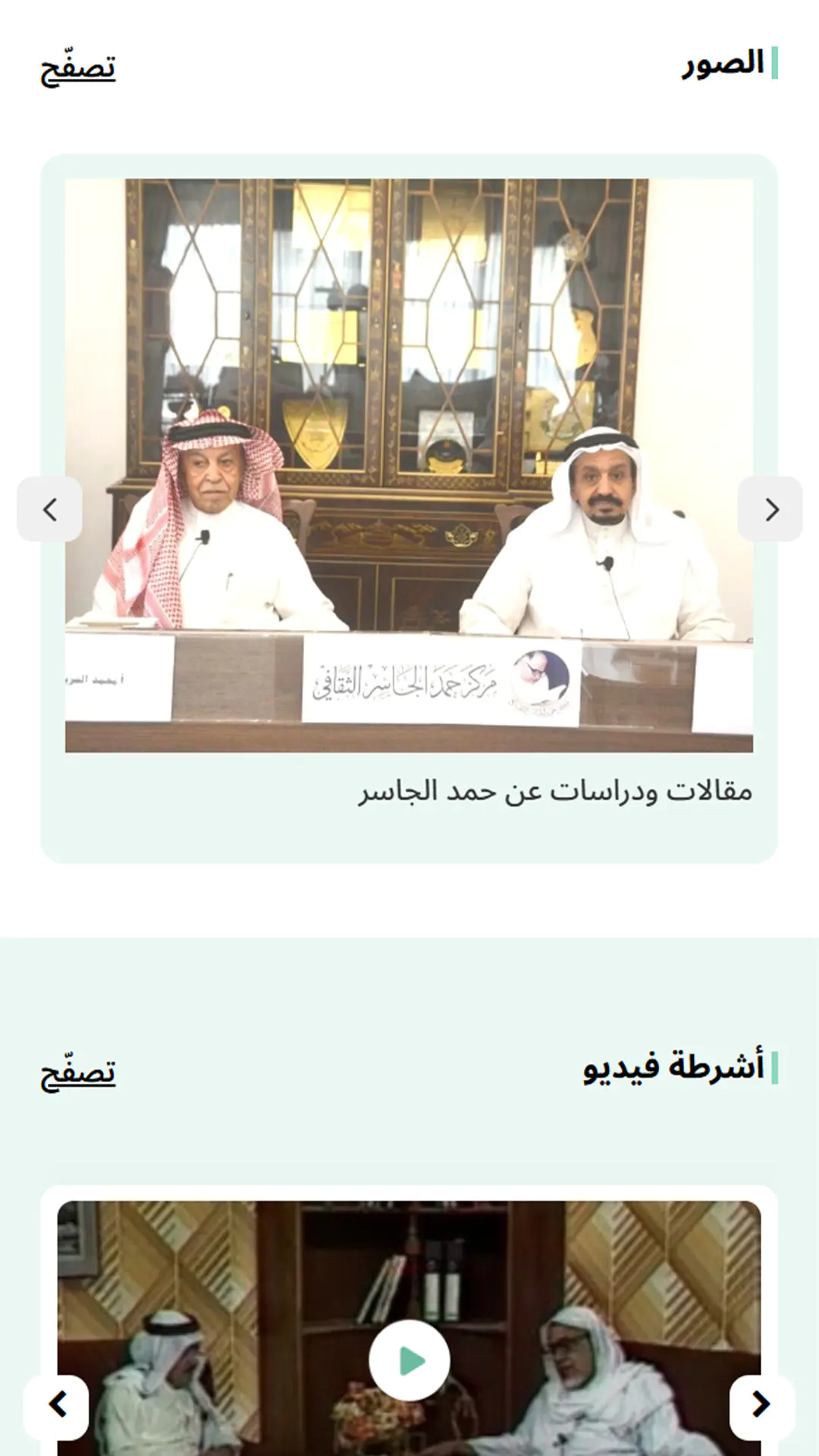Go to the previous video in the carousel
819x1456 pixels.
click(x=761, y=1404)
